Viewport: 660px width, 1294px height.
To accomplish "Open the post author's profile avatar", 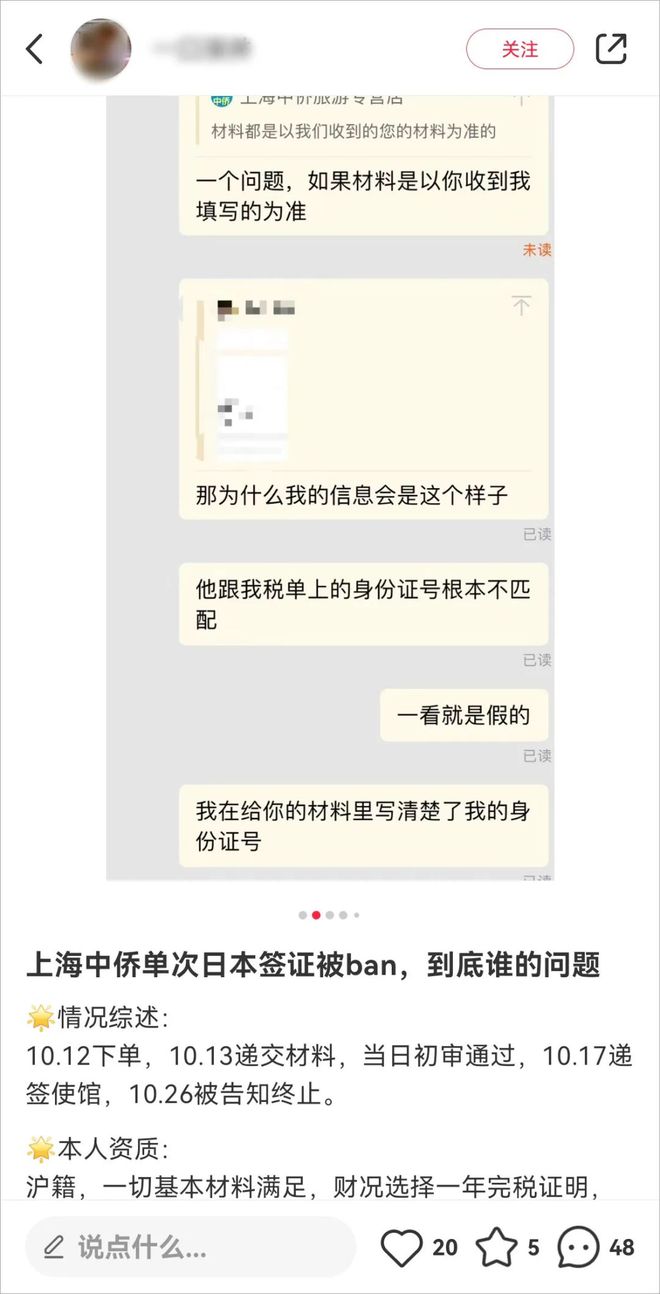I will (x=101, y=49).
